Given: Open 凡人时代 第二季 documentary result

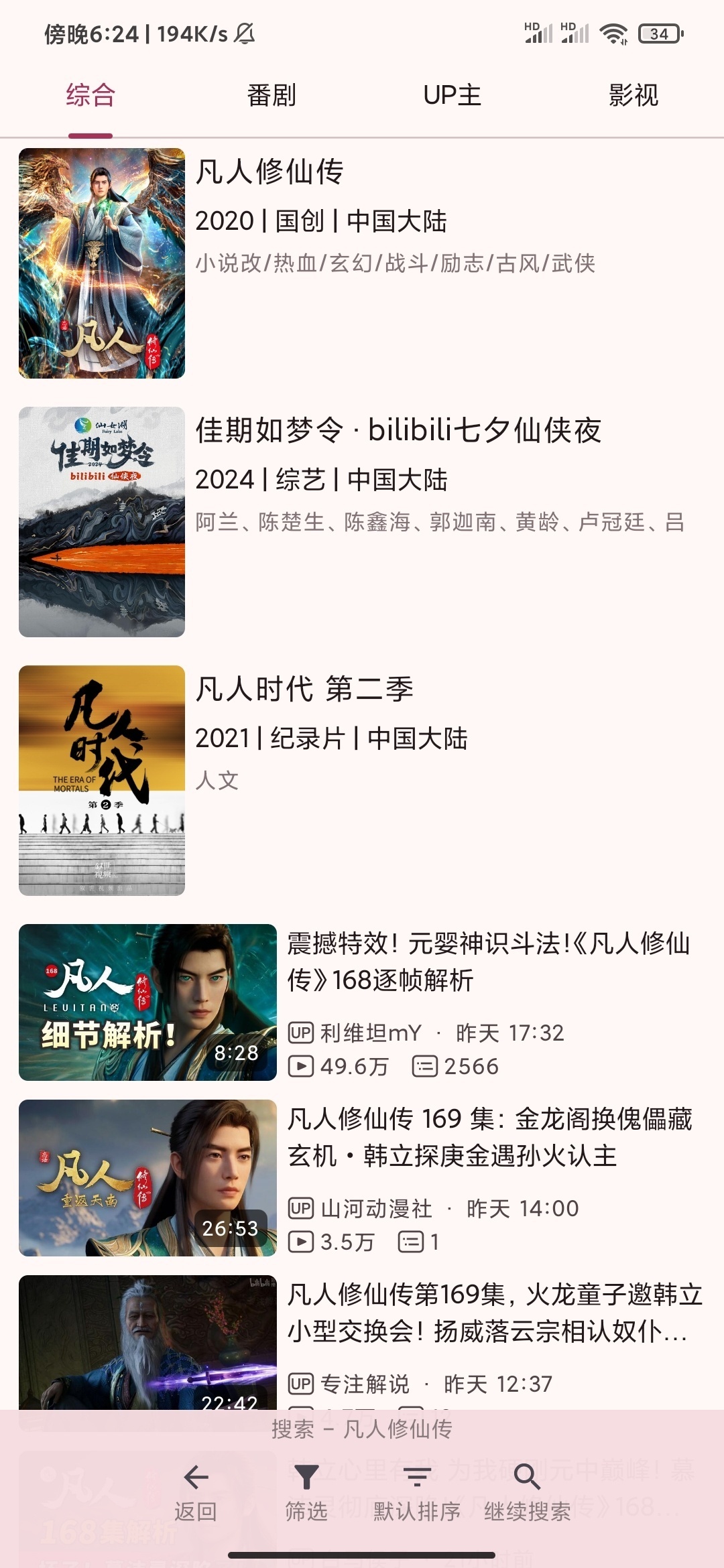Looking at the screenshot, I should [362, 780].
